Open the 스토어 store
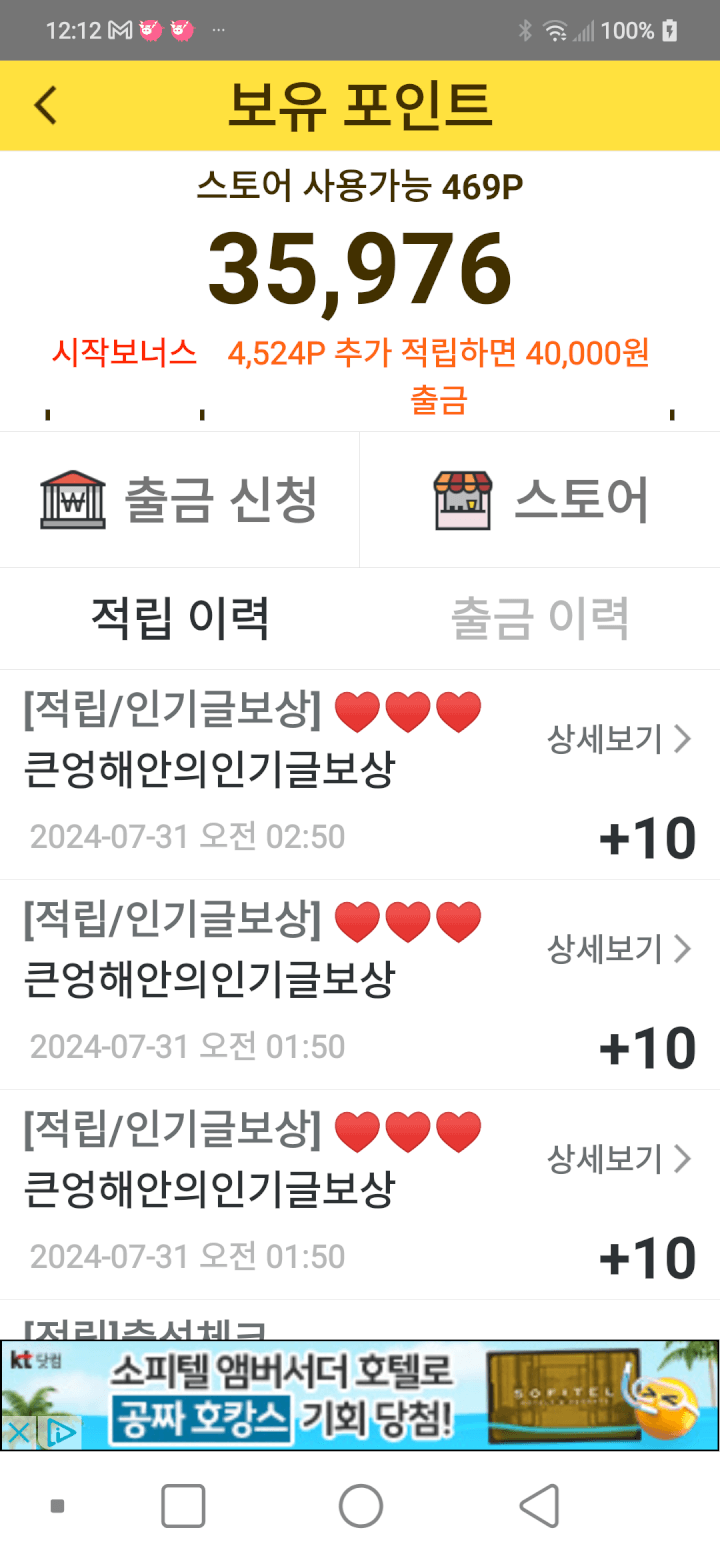 point(540,499)
